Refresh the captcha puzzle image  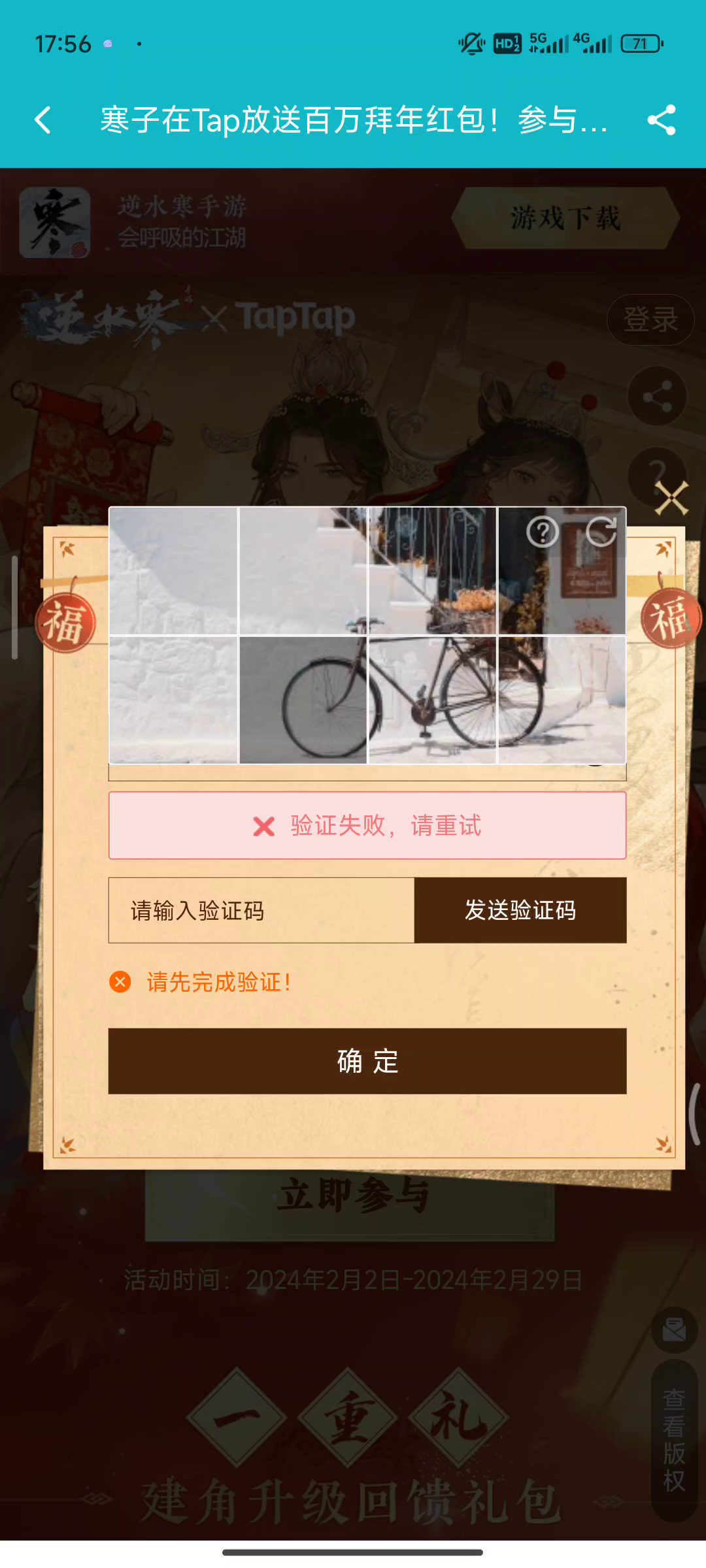pyautogui.click(x=601, y=531)
